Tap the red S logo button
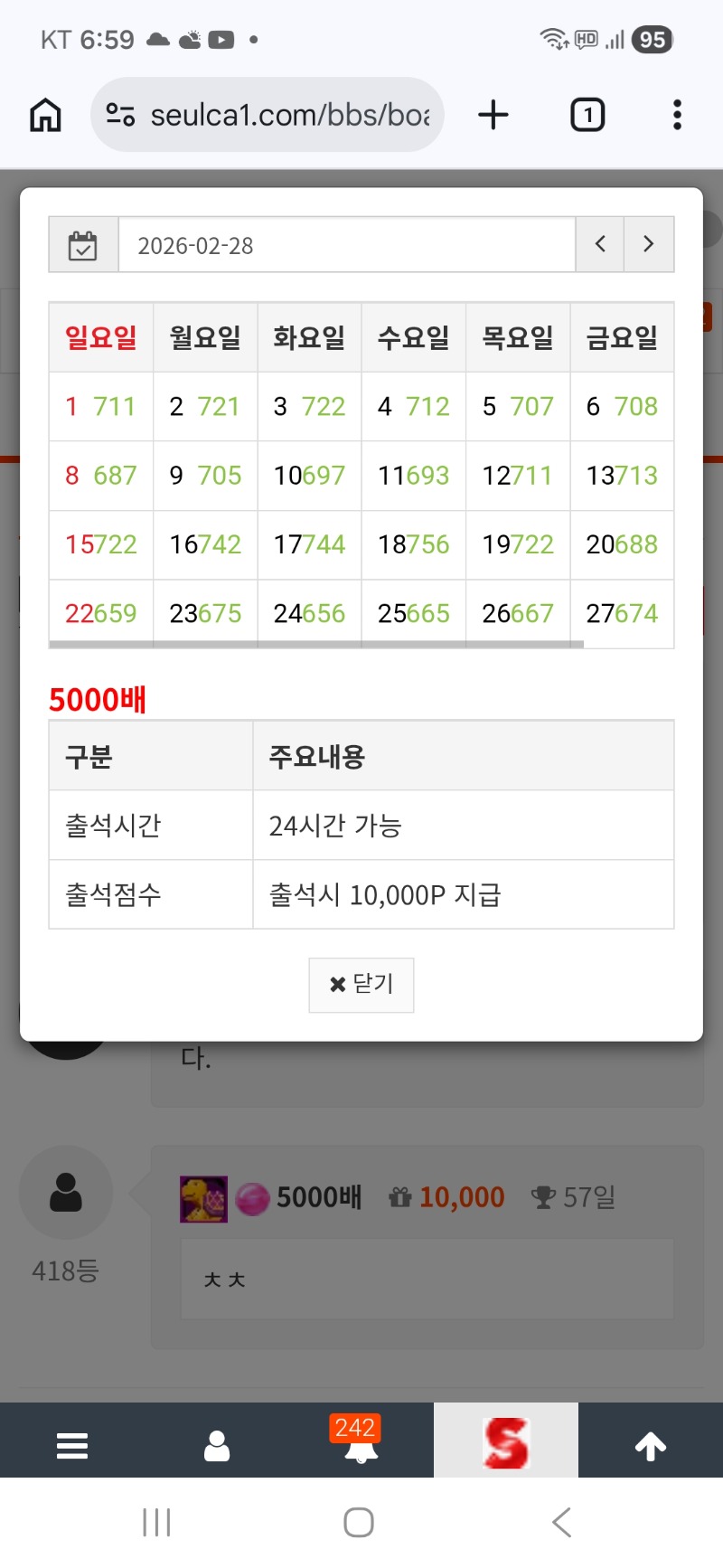Screen dimensions: 723x1568 pos(506,1442)
